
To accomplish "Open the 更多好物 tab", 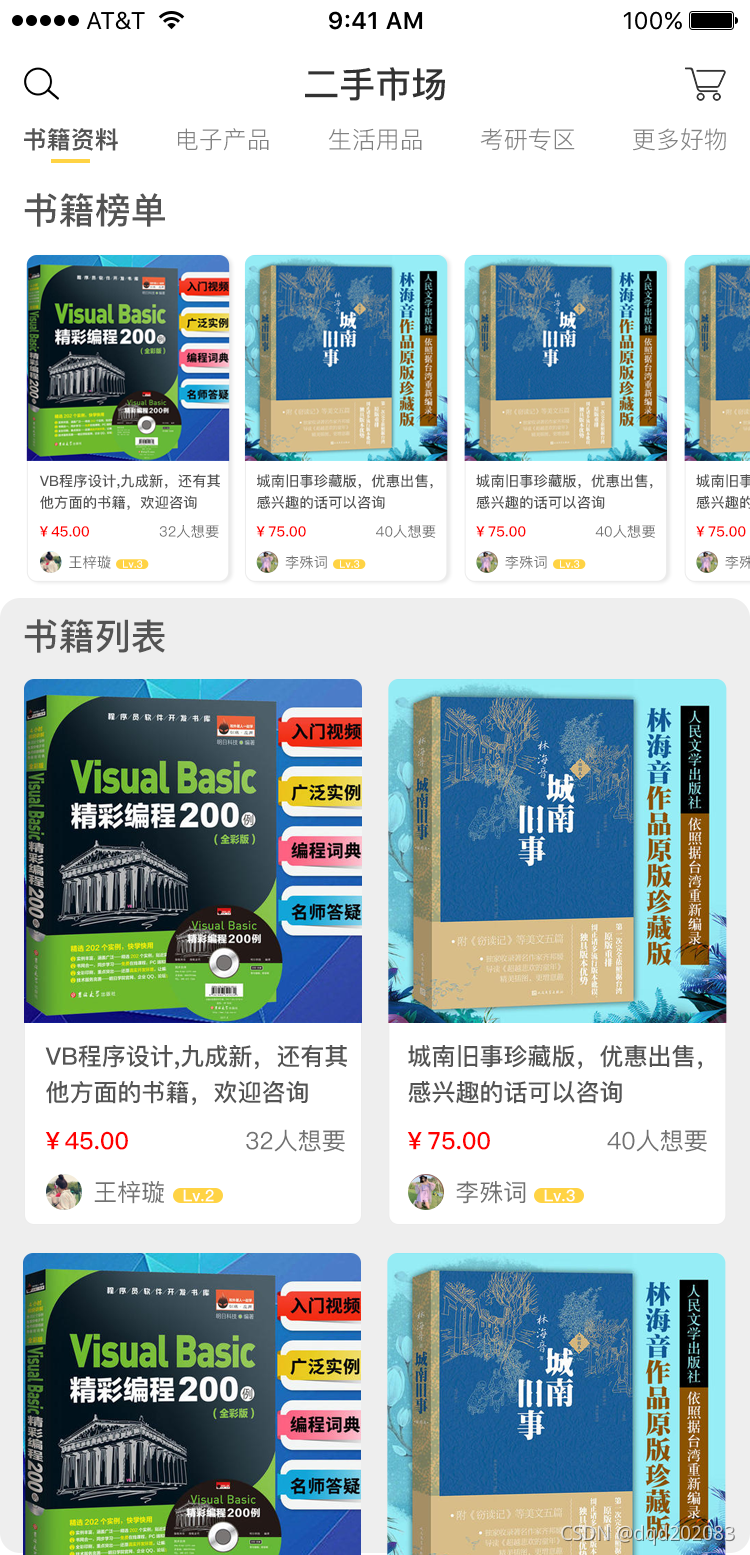I will point(679,140).
